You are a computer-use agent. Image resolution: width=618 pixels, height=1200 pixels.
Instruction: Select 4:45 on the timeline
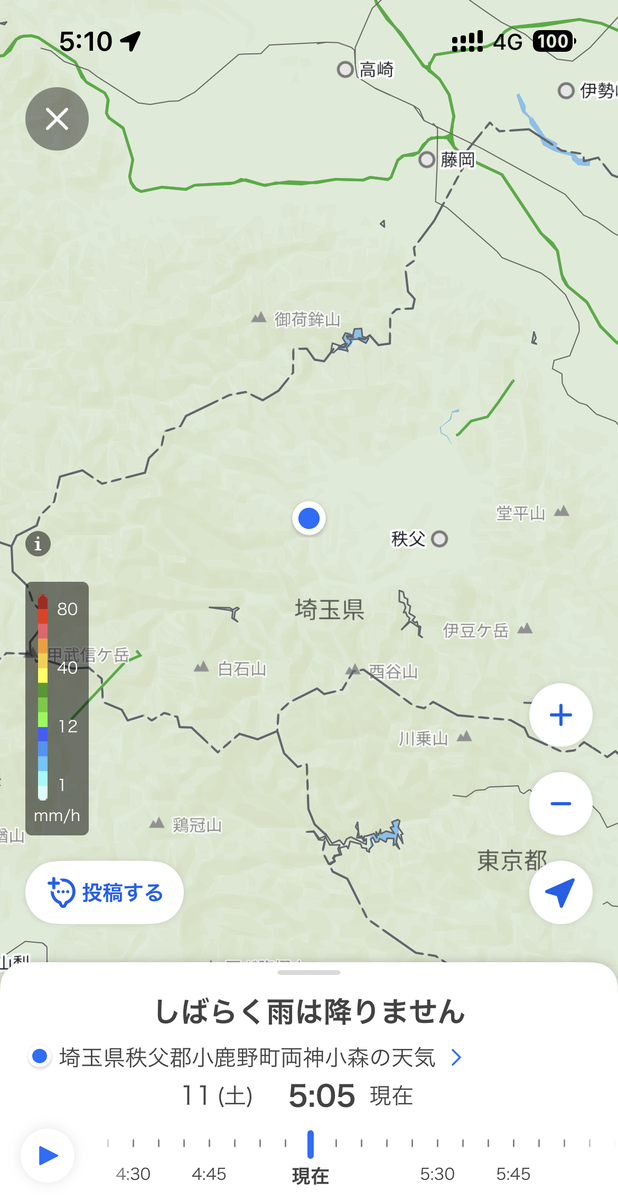pos(209,1174)
